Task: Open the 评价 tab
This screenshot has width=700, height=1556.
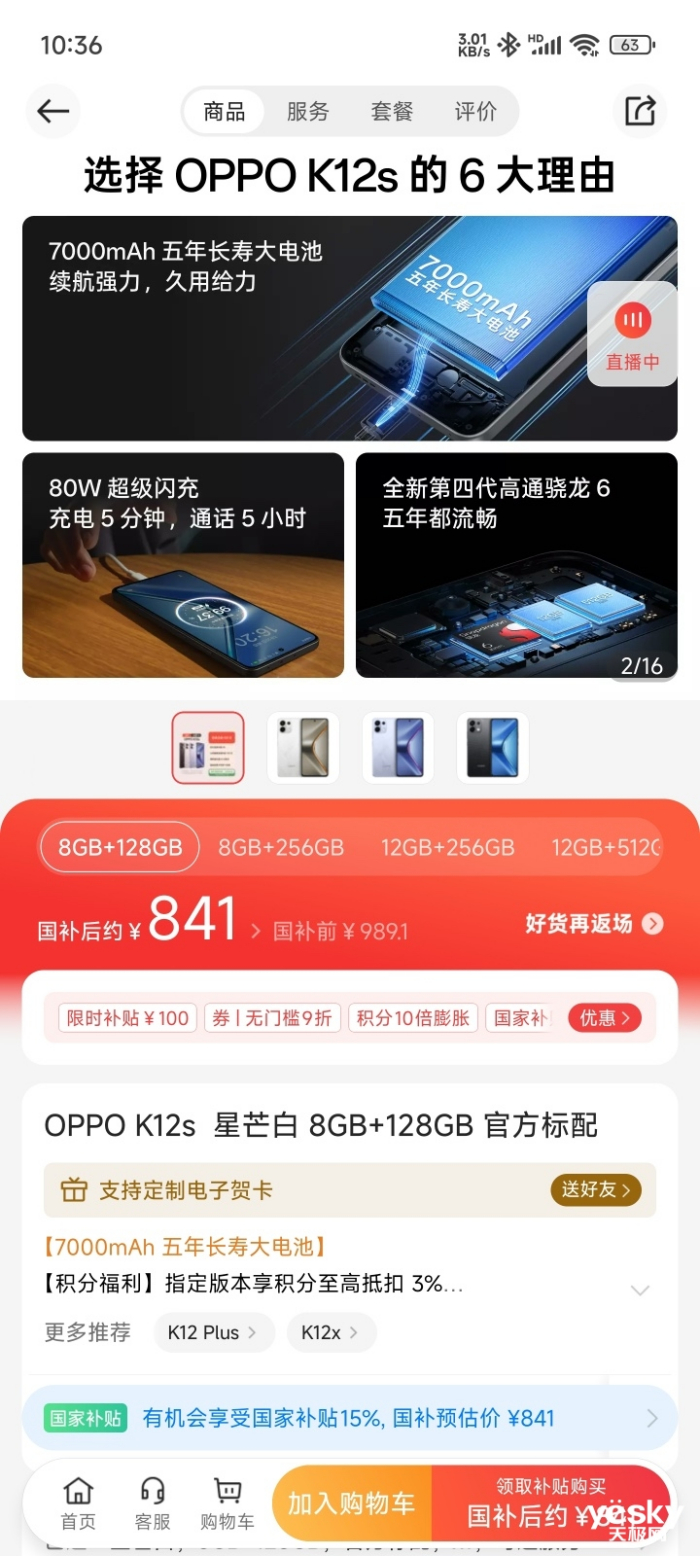Action: click(475, 111)
